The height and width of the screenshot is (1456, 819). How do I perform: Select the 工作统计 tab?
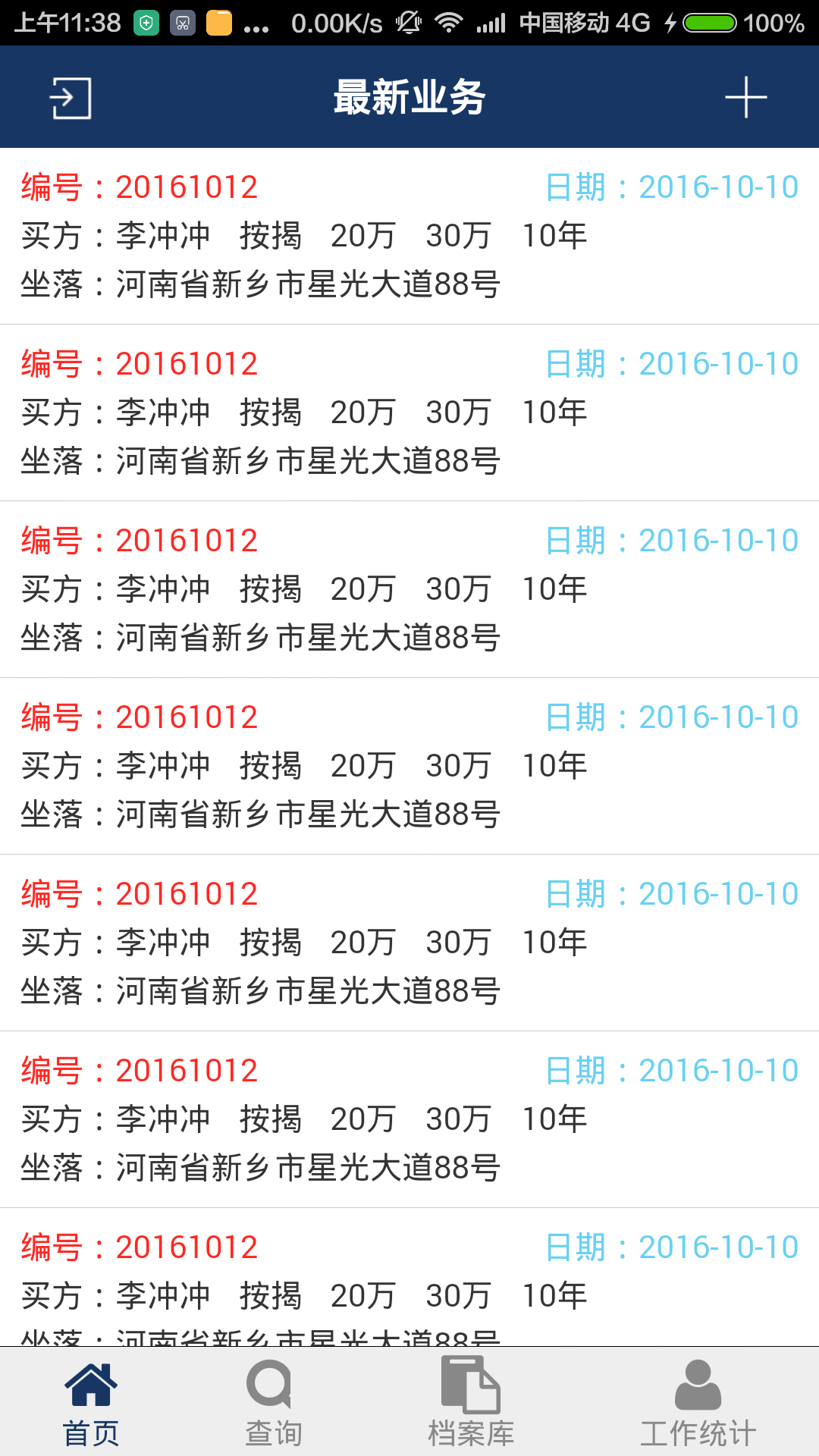click(698, 1403)
